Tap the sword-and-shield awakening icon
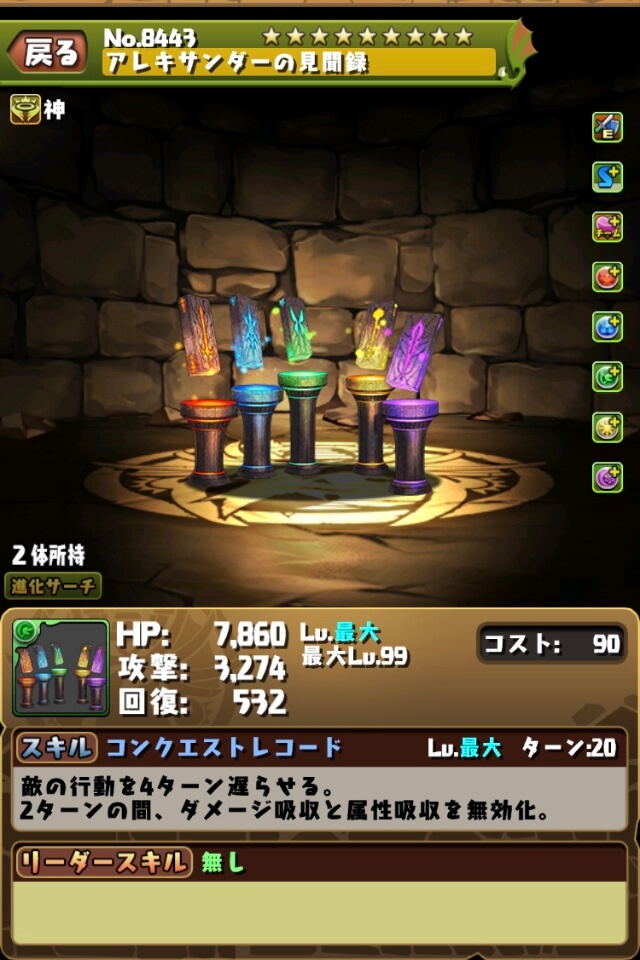This screenshot has width=640, height=960. coord(607,127)
